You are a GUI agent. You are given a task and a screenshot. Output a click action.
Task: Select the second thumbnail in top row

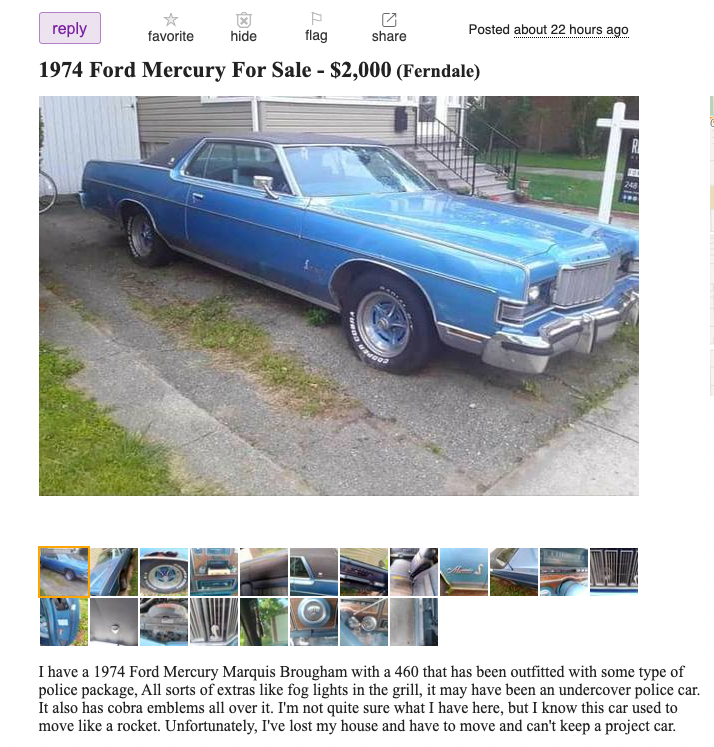pyautogui.click(x=114, y=572)
